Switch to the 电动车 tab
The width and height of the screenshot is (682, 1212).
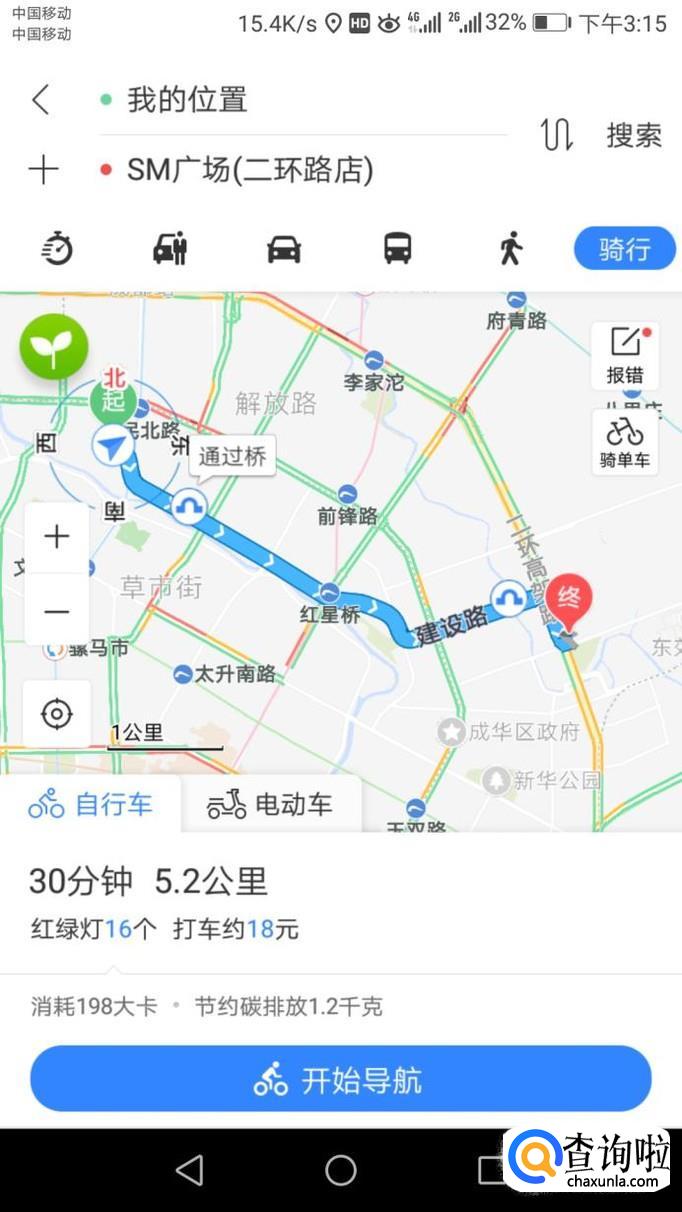point(270,804)
